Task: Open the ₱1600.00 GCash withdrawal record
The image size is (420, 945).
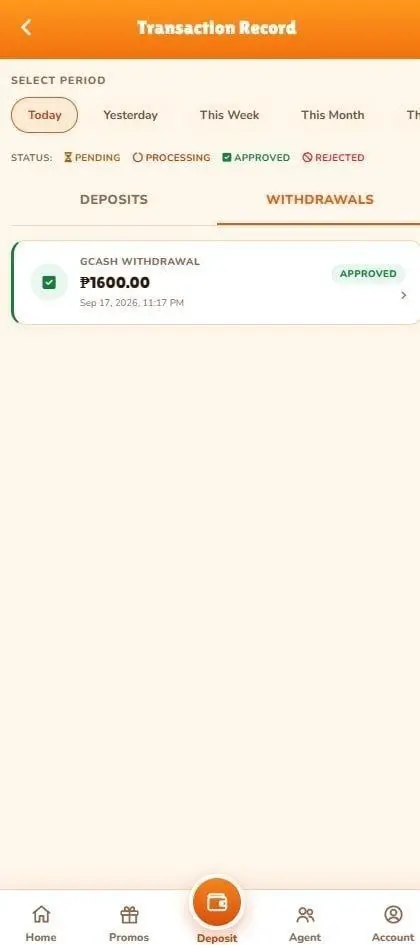Action: pos(216,283)
